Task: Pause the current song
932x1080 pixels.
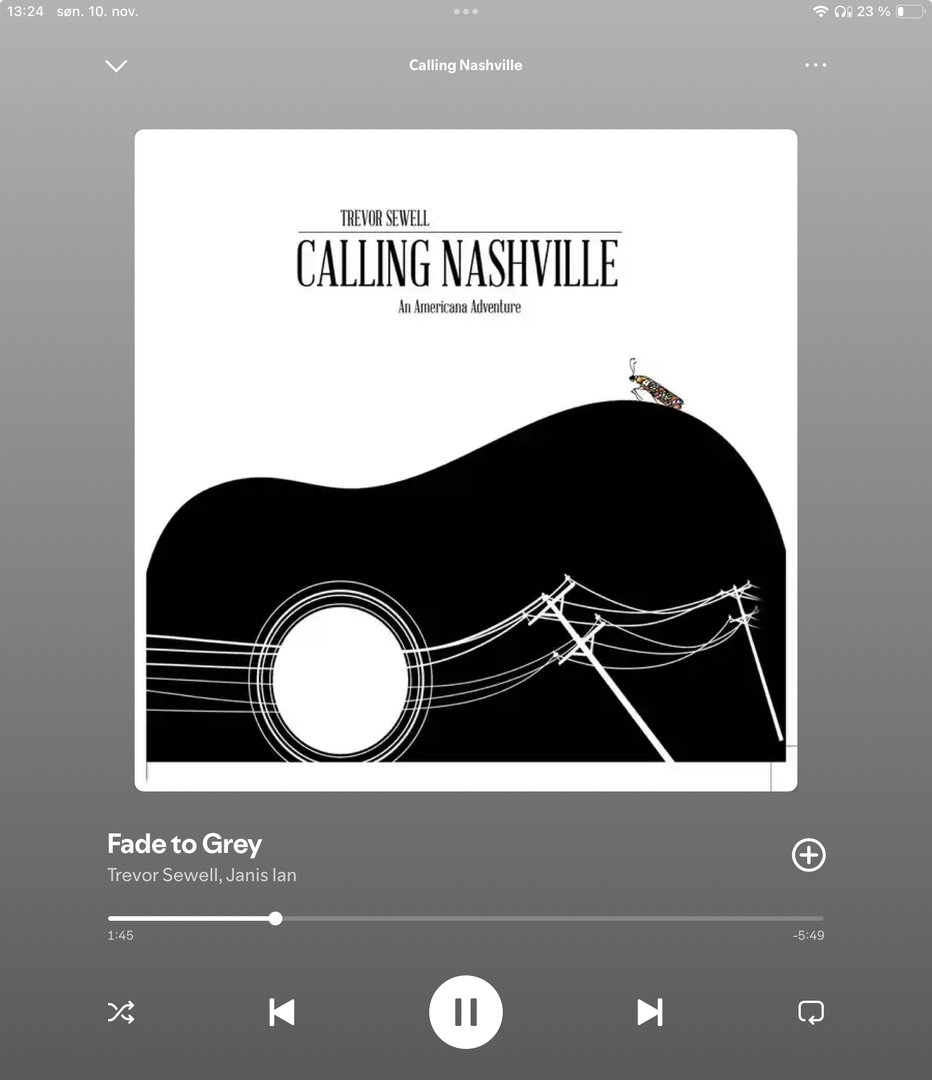Action: coord(465,1012)
